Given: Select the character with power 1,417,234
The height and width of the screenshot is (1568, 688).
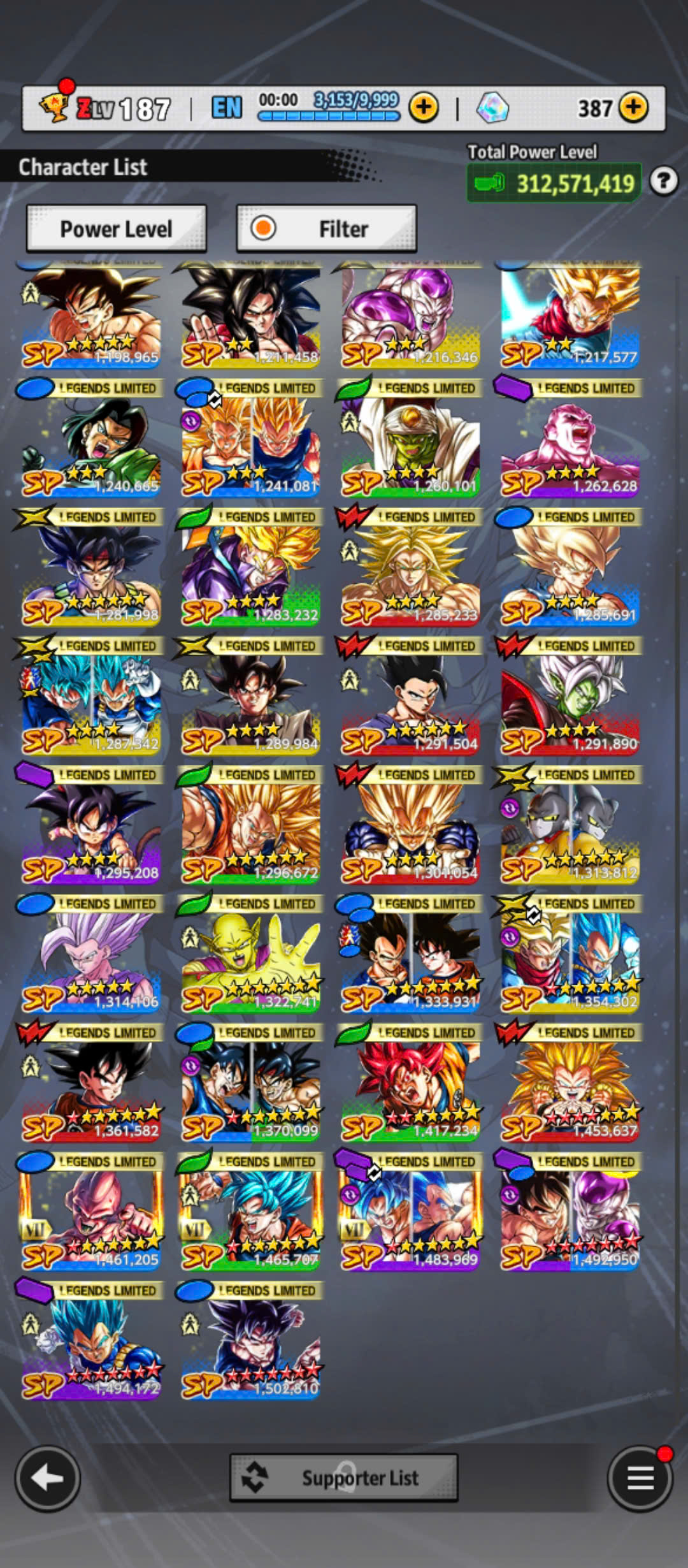Looking at the screenshot, I should [410, 1082].
